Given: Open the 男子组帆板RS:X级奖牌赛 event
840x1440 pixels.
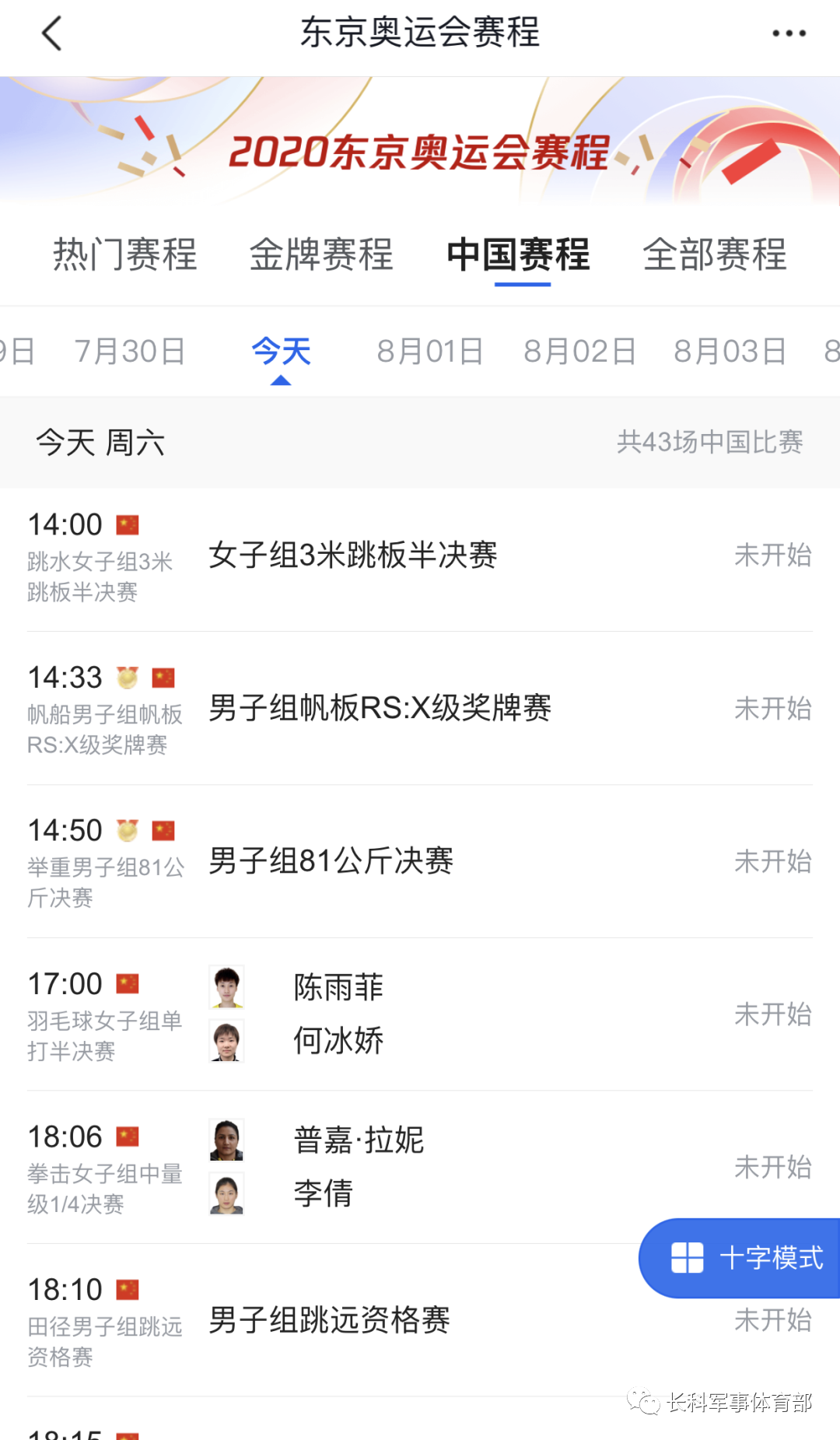Looking at the screenshot, I should [x=420, y=709].
